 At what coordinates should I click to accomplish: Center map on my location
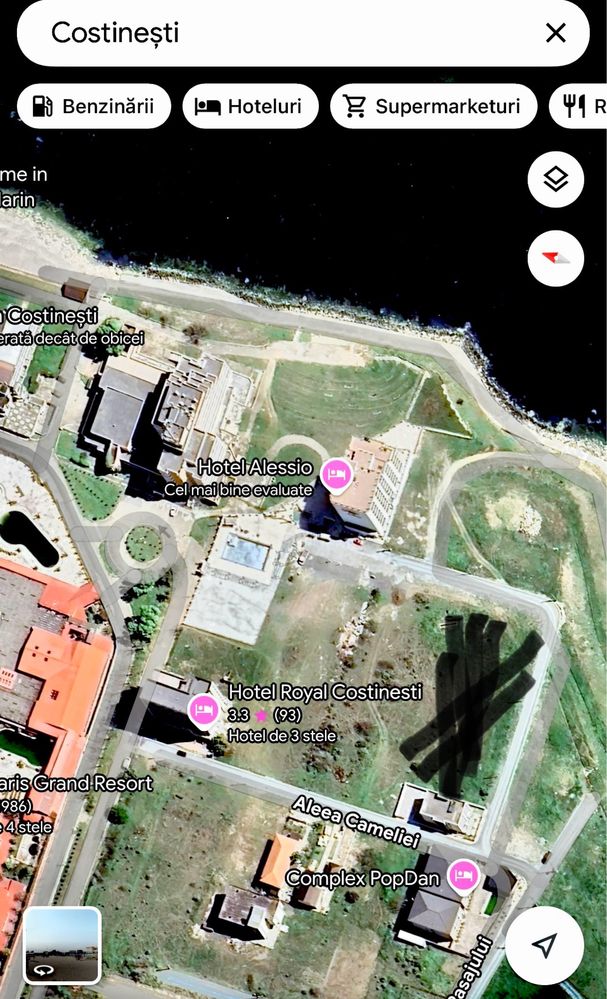(544, 945)
